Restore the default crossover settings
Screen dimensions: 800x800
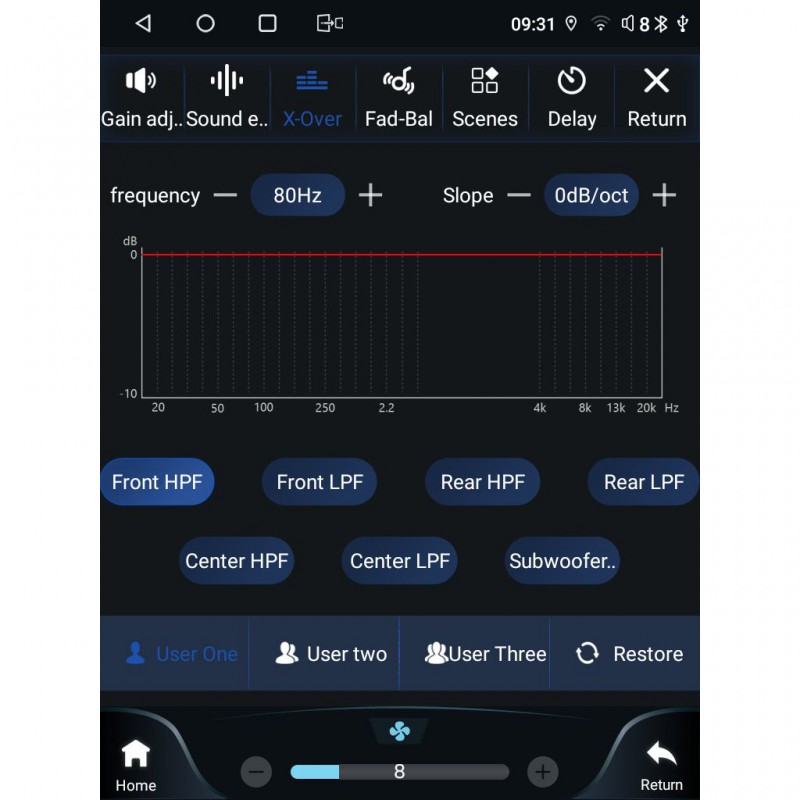pyautogui.click(x=630, y=654)
